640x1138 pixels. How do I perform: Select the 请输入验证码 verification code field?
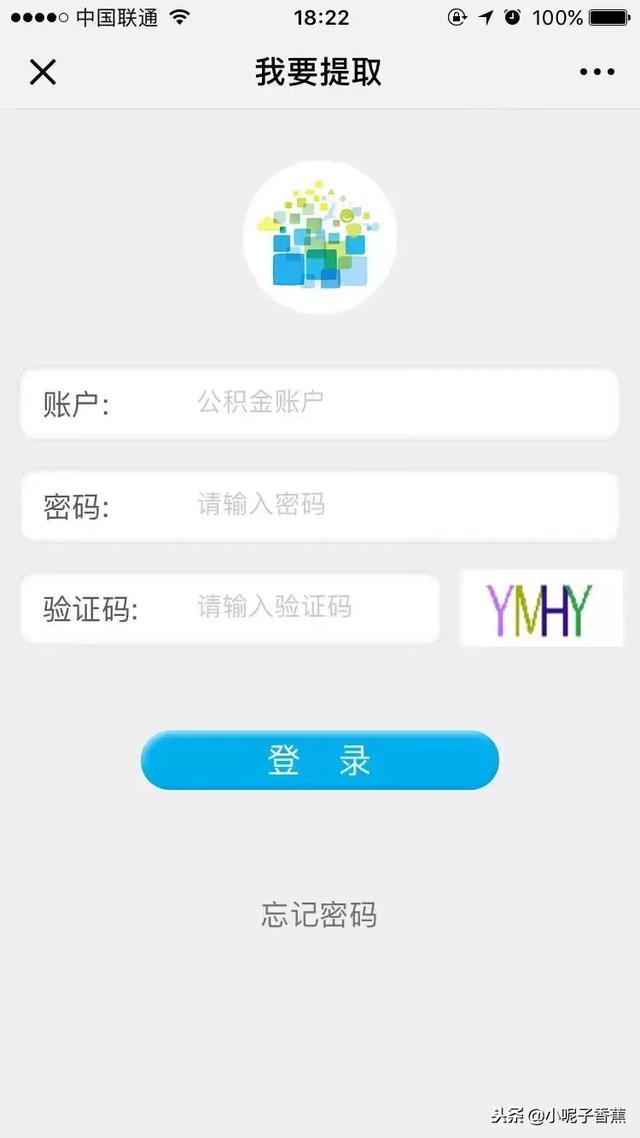(x=230, y=608)
